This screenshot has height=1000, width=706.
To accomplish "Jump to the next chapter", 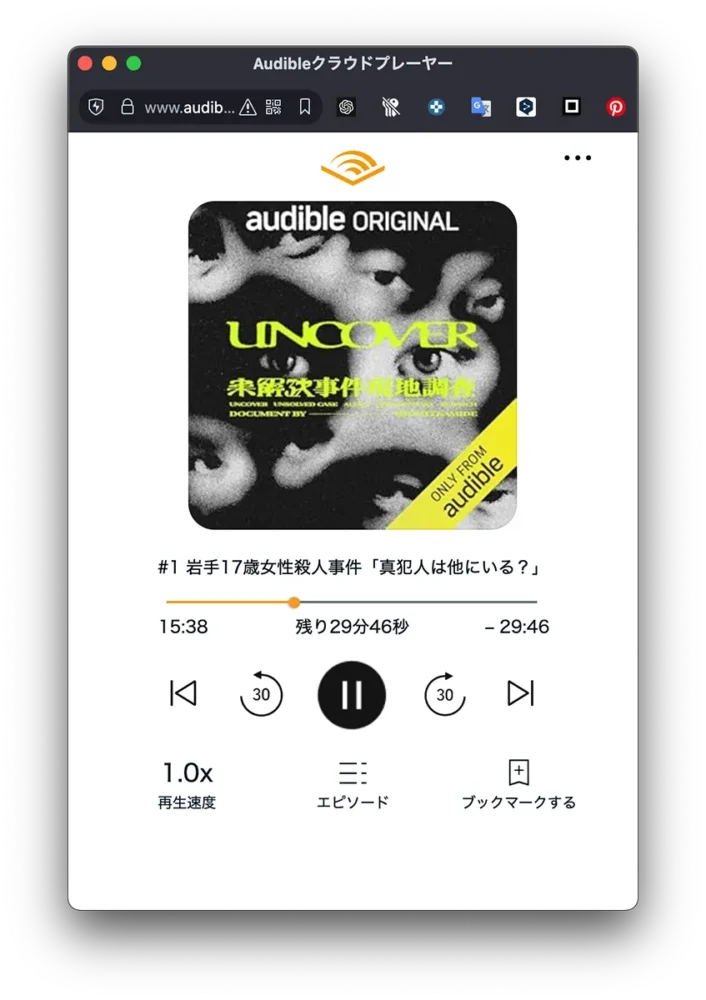I will pos(520,693).
